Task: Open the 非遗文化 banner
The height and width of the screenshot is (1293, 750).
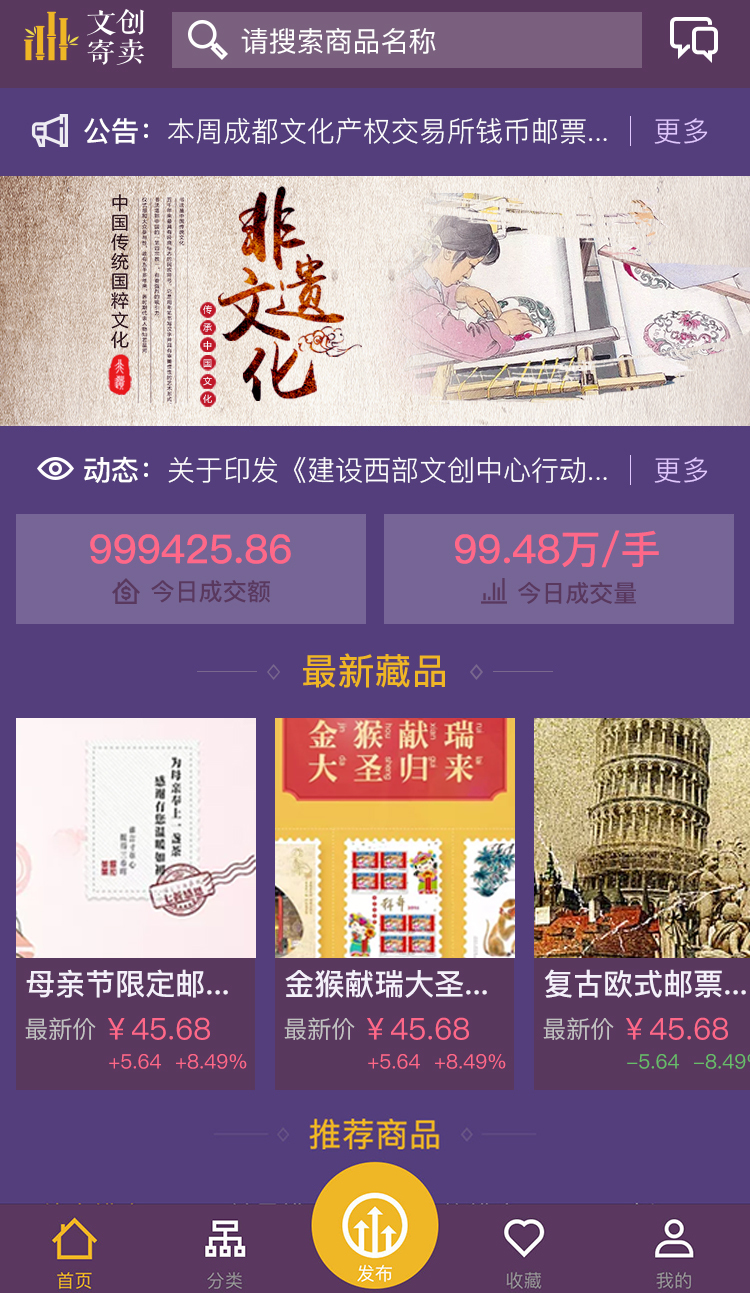Action: [x=375, y=301]
